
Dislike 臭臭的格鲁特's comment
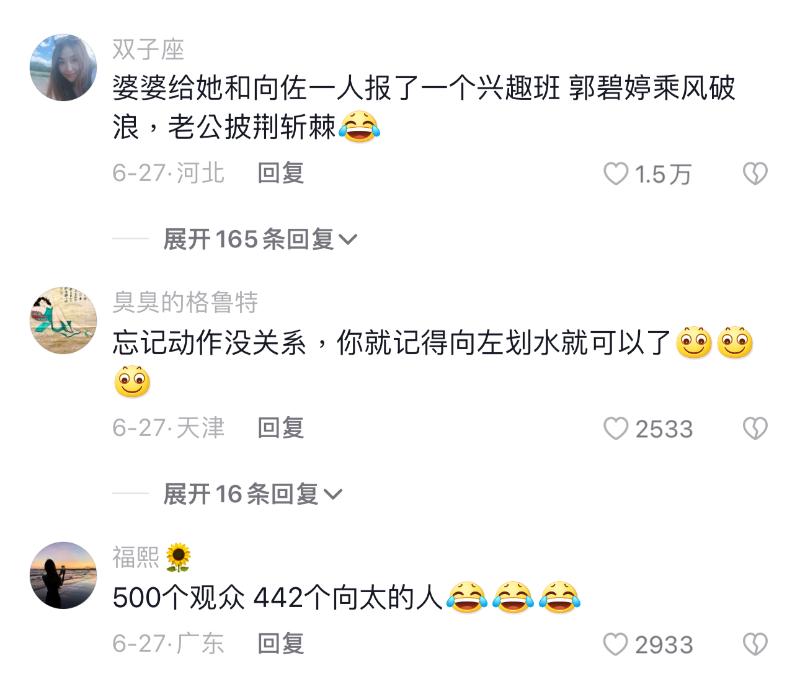[754, 429]
